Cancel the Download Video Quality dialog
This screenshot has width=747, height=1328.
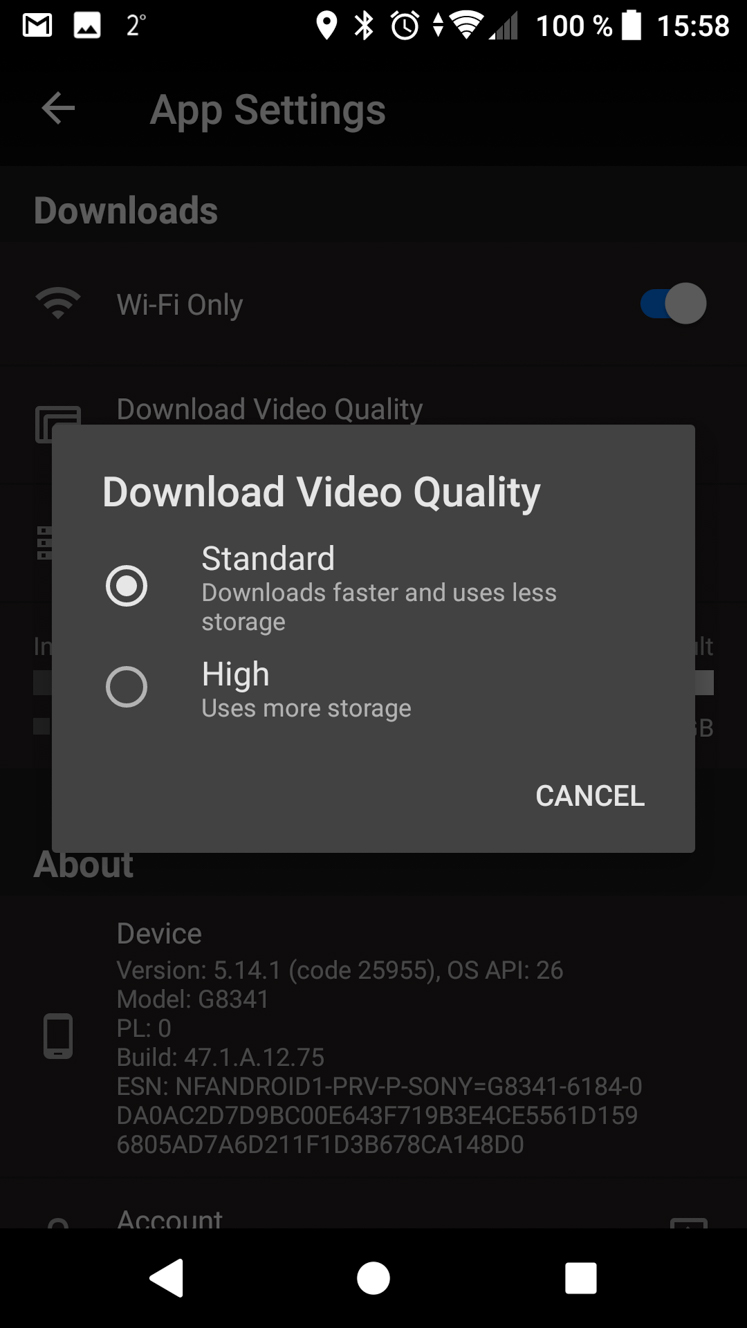(x=590, y=796)
